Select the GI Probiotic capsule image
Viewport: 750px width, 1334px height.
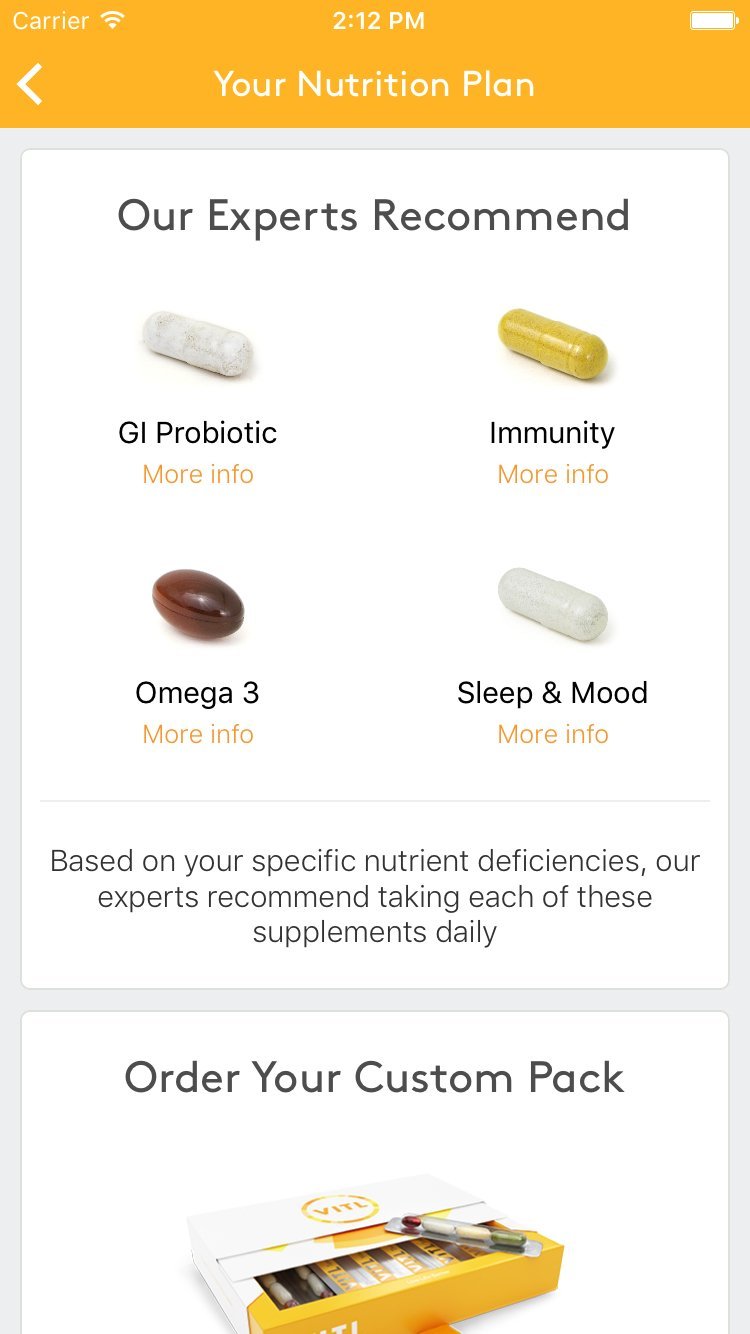pos(197,345)
